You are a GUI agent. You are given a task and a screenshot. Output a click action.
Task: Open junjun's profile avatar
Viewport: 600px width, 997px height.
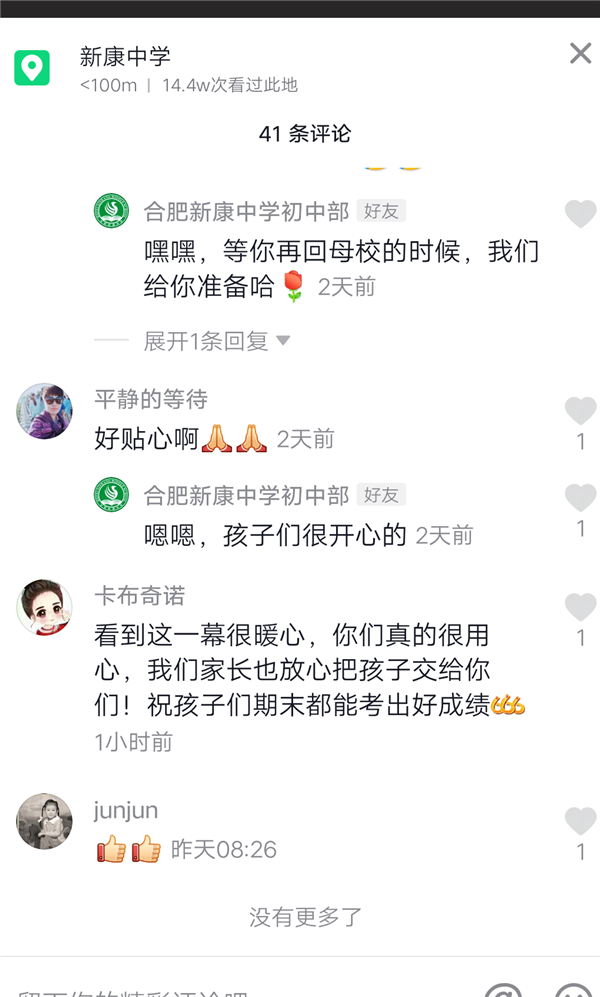[44, 822]
